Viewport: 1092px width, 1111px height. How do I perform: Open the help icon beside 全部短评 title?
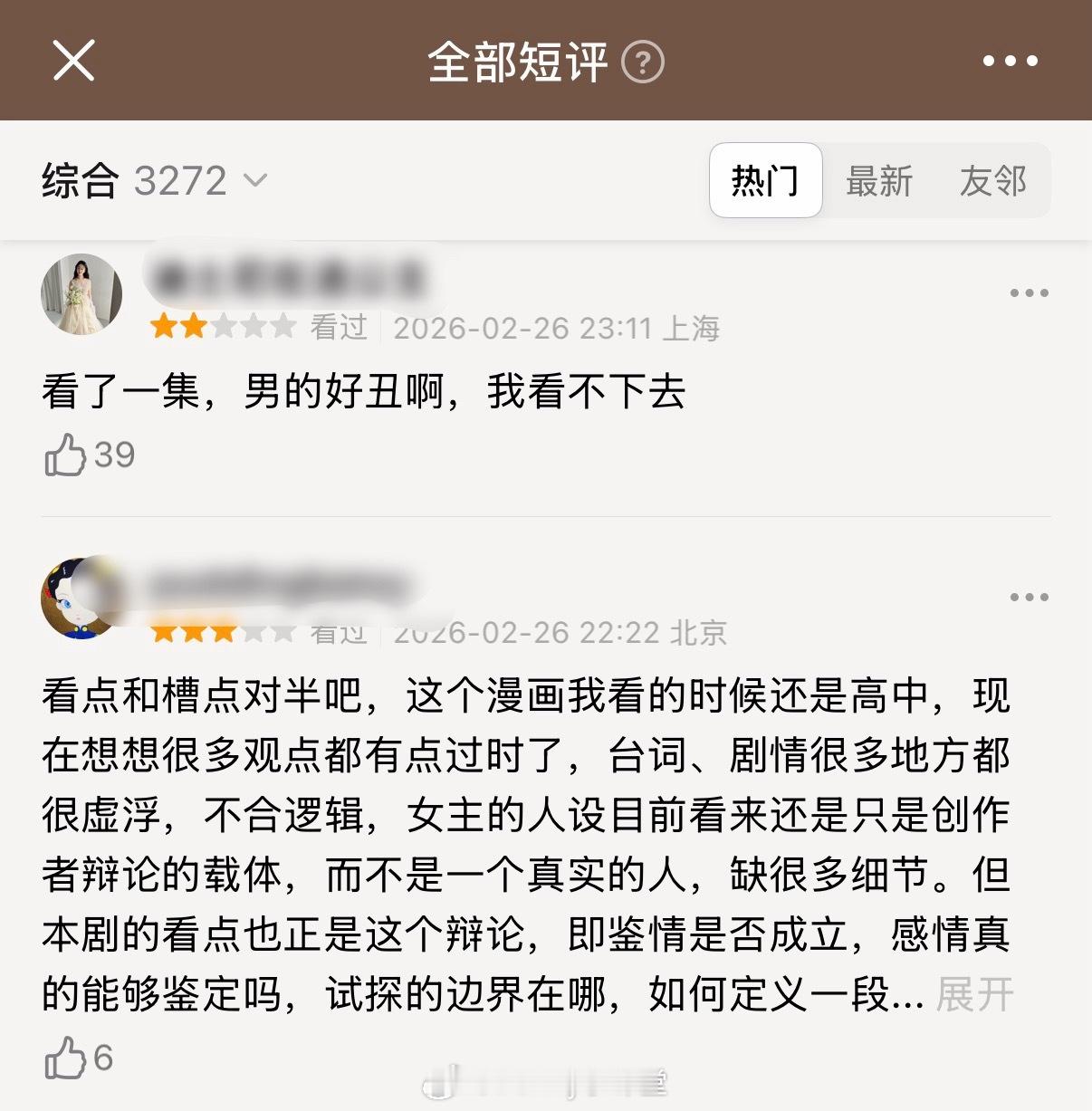pos(645,63)
